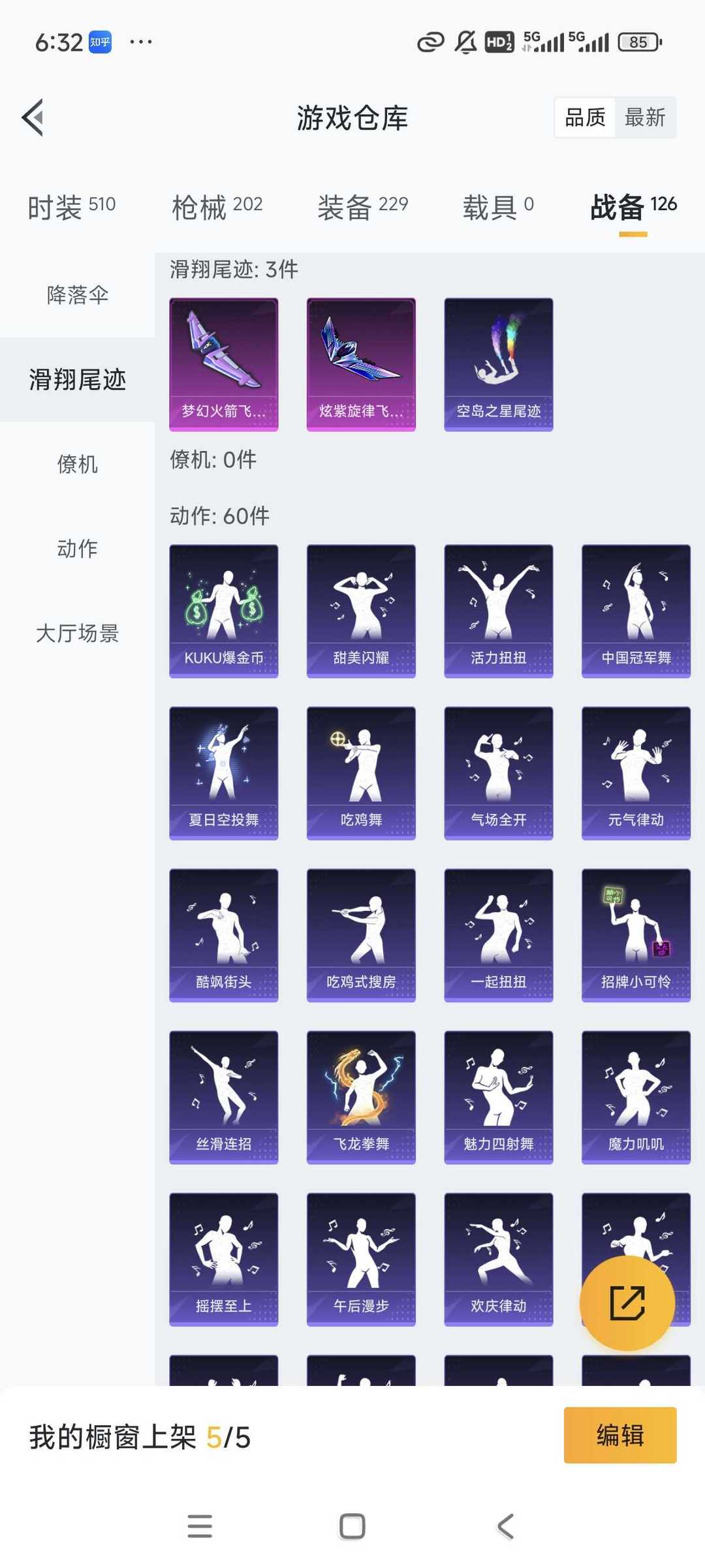Open the 枪械 tab
The width and height of the screenshot is (705, 1568).
click(217, 207)
